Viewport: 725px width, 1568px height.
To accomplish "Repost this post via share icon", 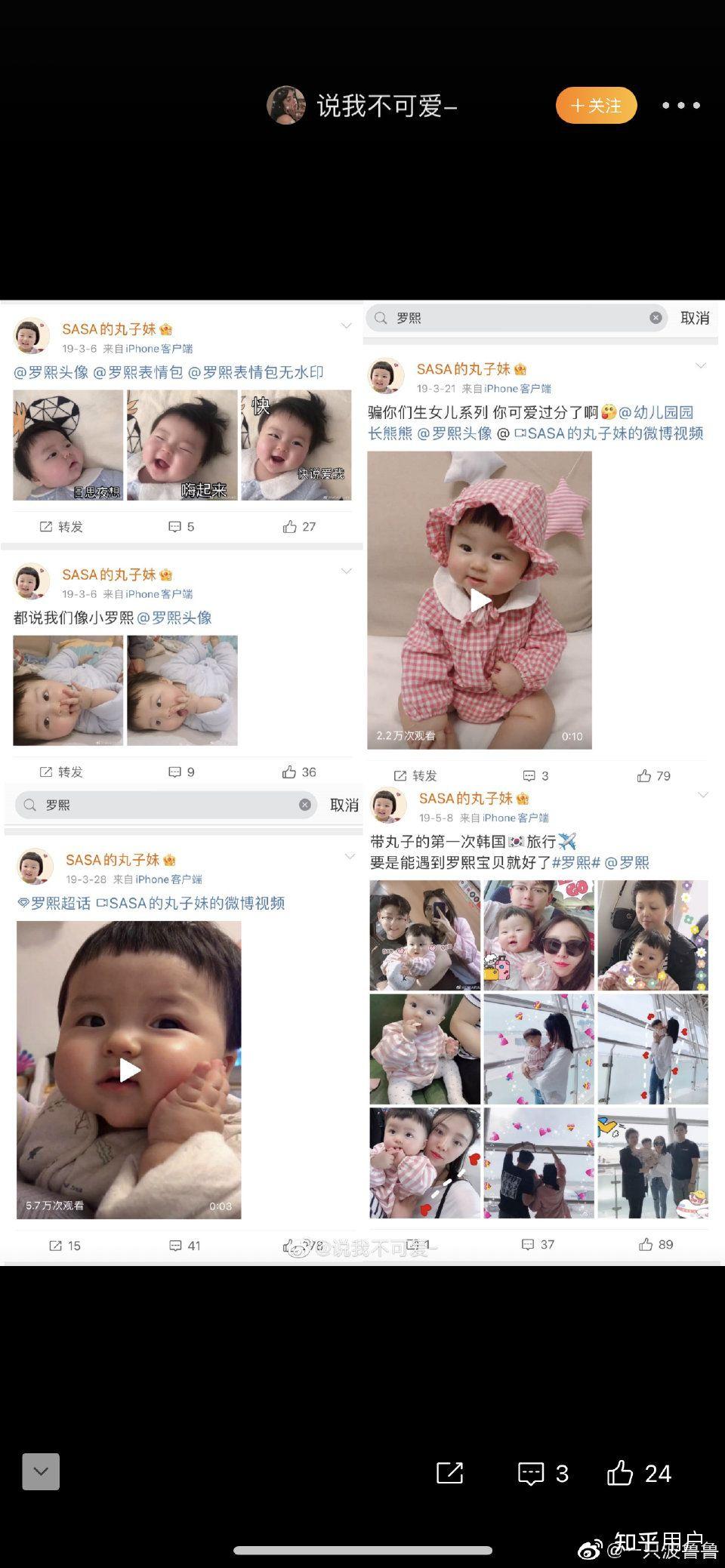I will pyautogui.click(x=449, y=1472).
